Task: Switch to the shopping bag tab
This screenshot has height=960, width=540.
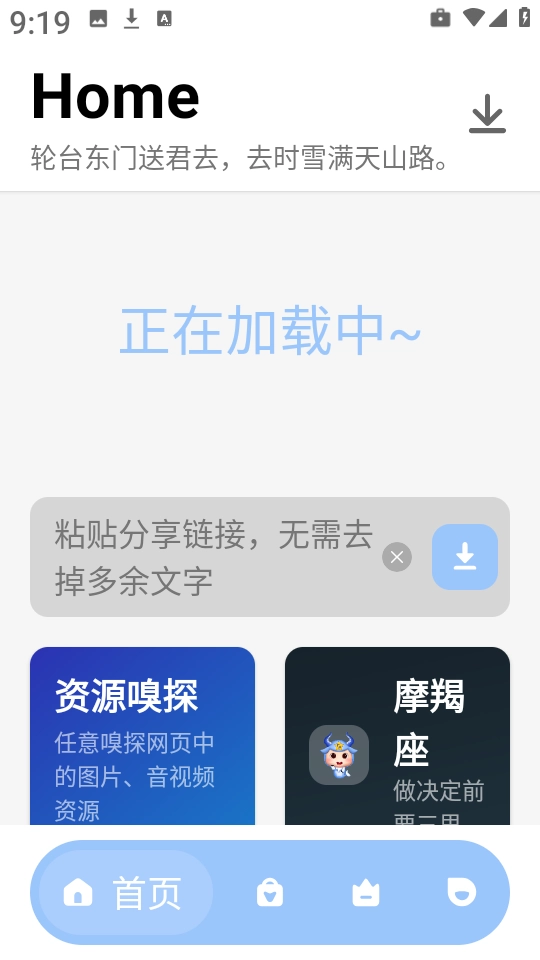Action: point(270,893)
